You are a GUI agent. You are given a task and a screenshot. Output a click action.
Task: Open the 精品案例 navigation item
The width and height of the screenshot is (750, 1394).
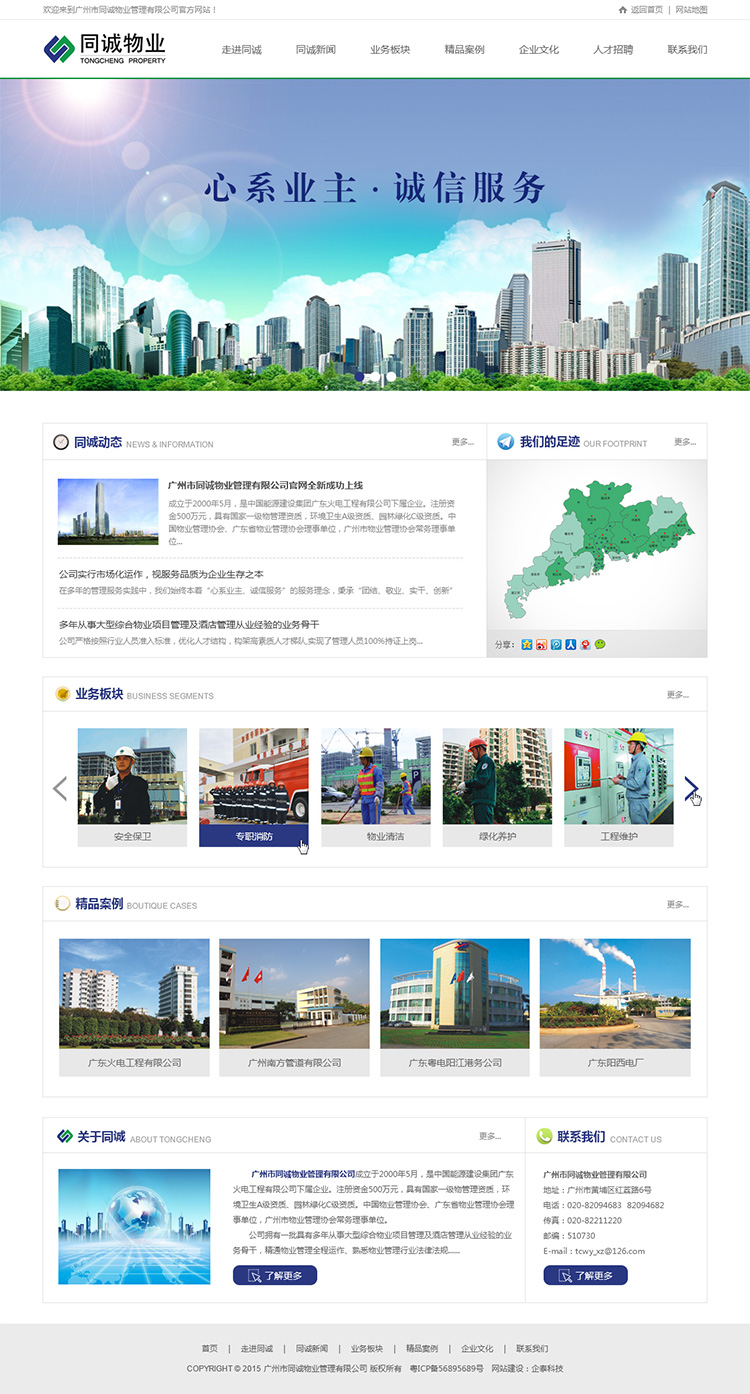(464, 49)
